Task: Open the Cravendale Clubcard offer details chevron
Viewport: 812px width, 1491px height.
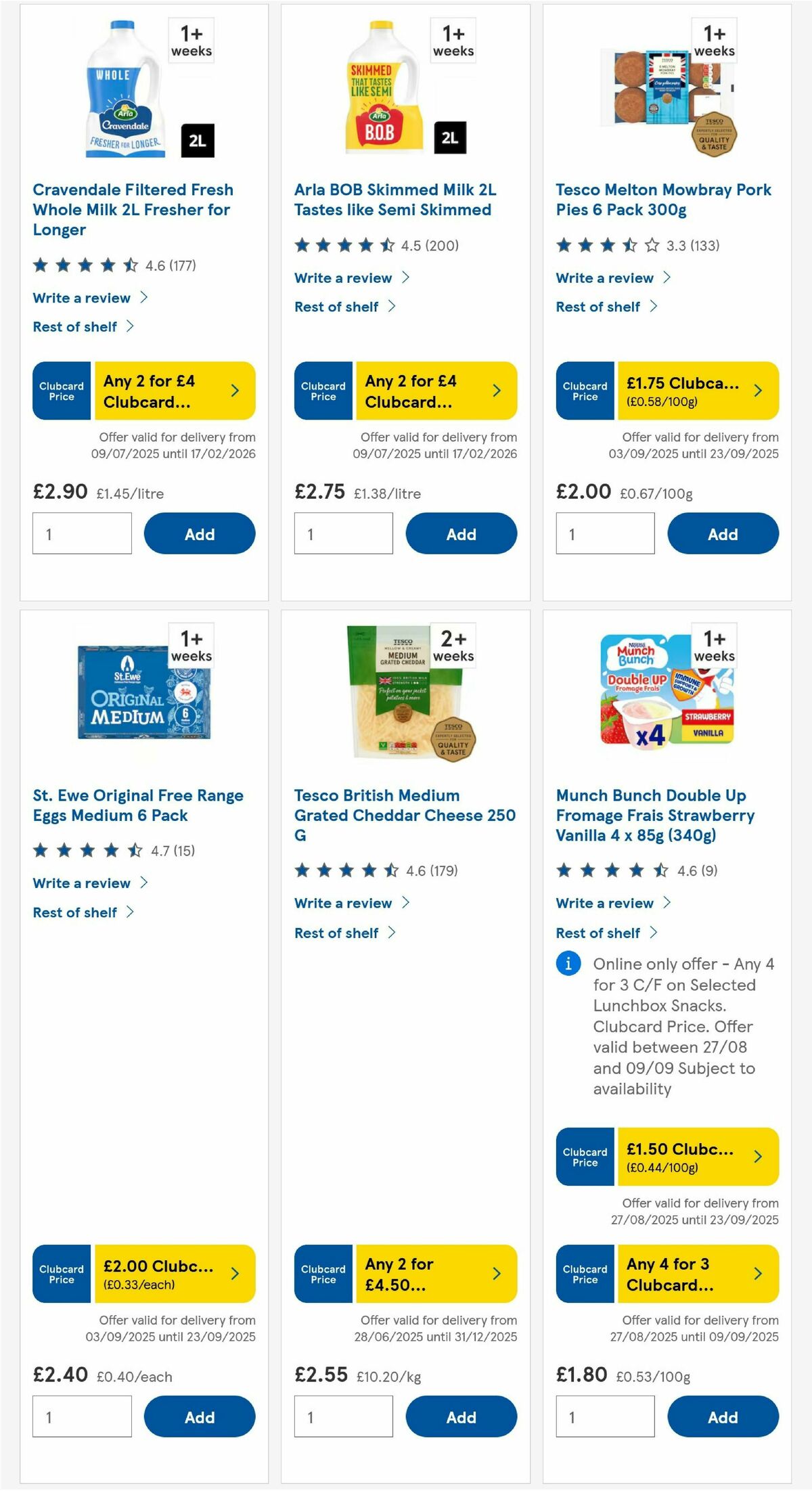Action: [x=233, y=391]
